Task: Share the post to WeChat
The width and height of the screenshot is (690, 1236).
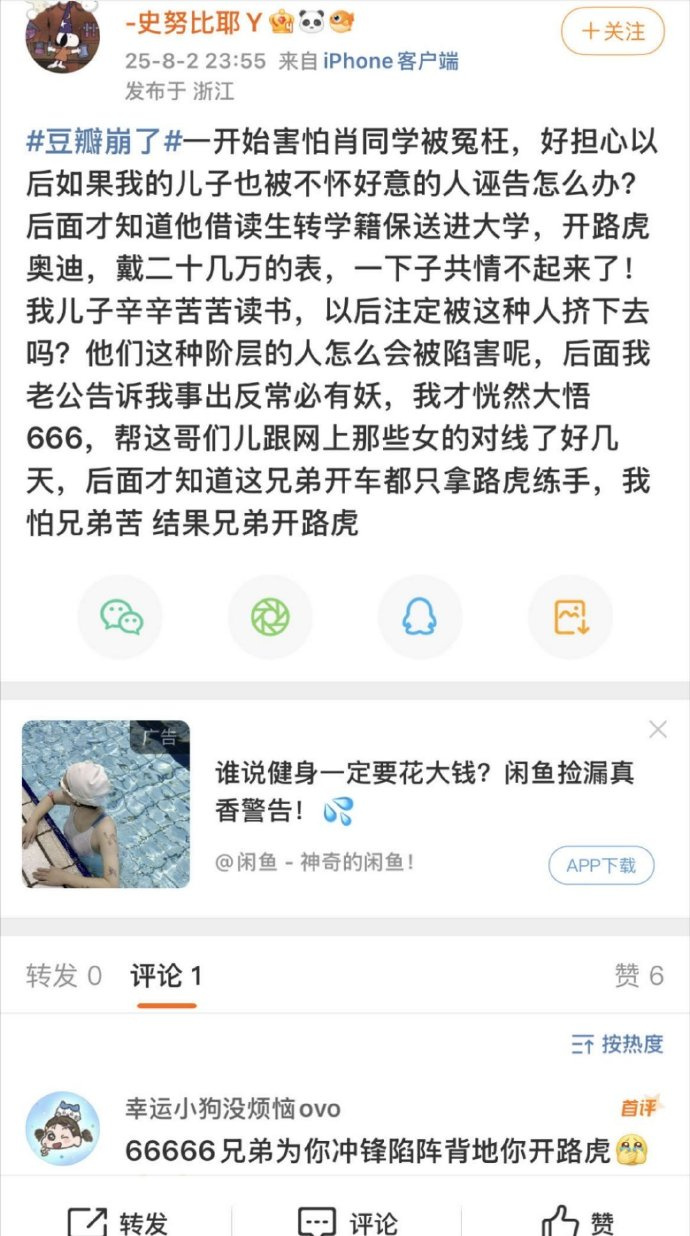Action: [x=121, y=617]
